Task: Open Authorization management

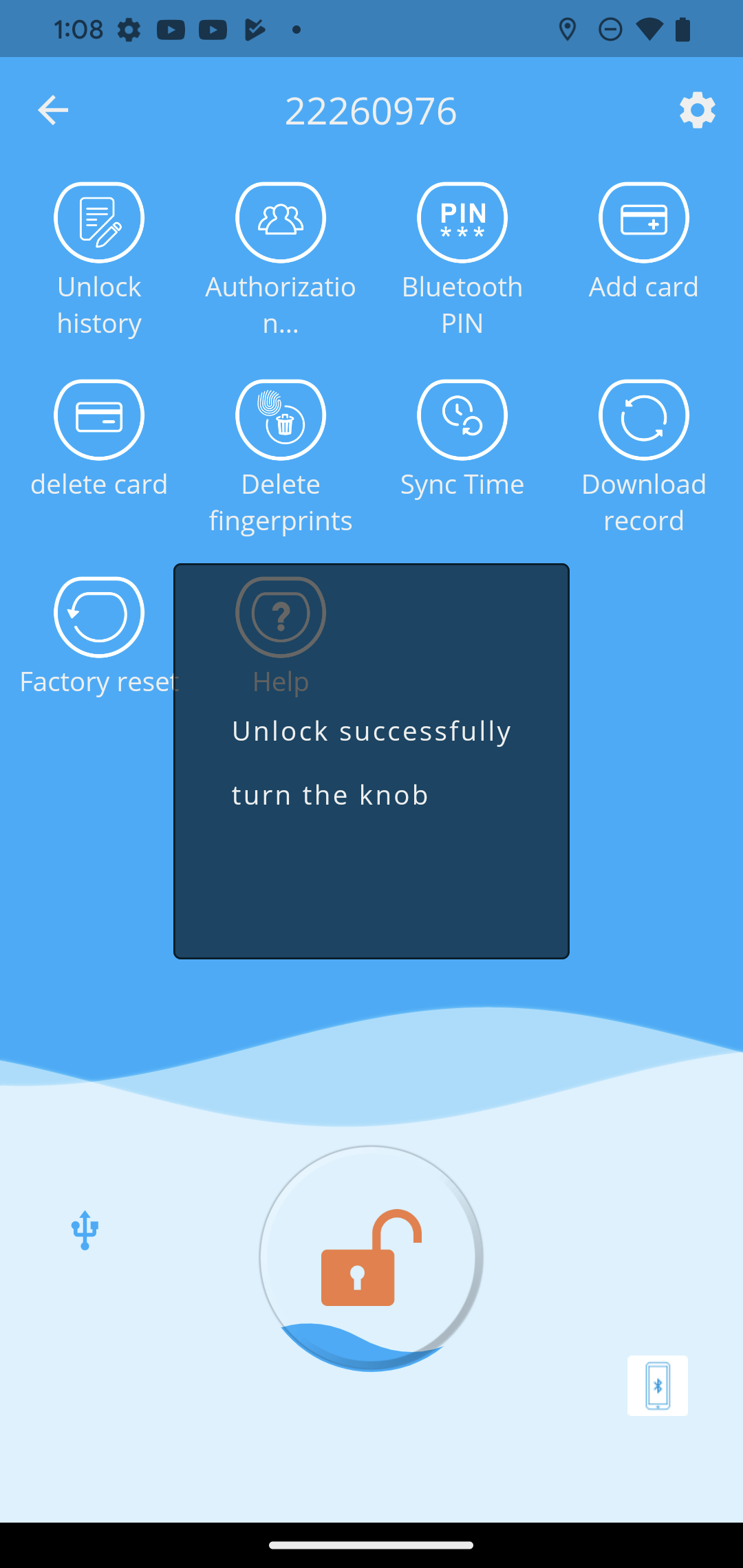Action: click(x=281, y=222)
